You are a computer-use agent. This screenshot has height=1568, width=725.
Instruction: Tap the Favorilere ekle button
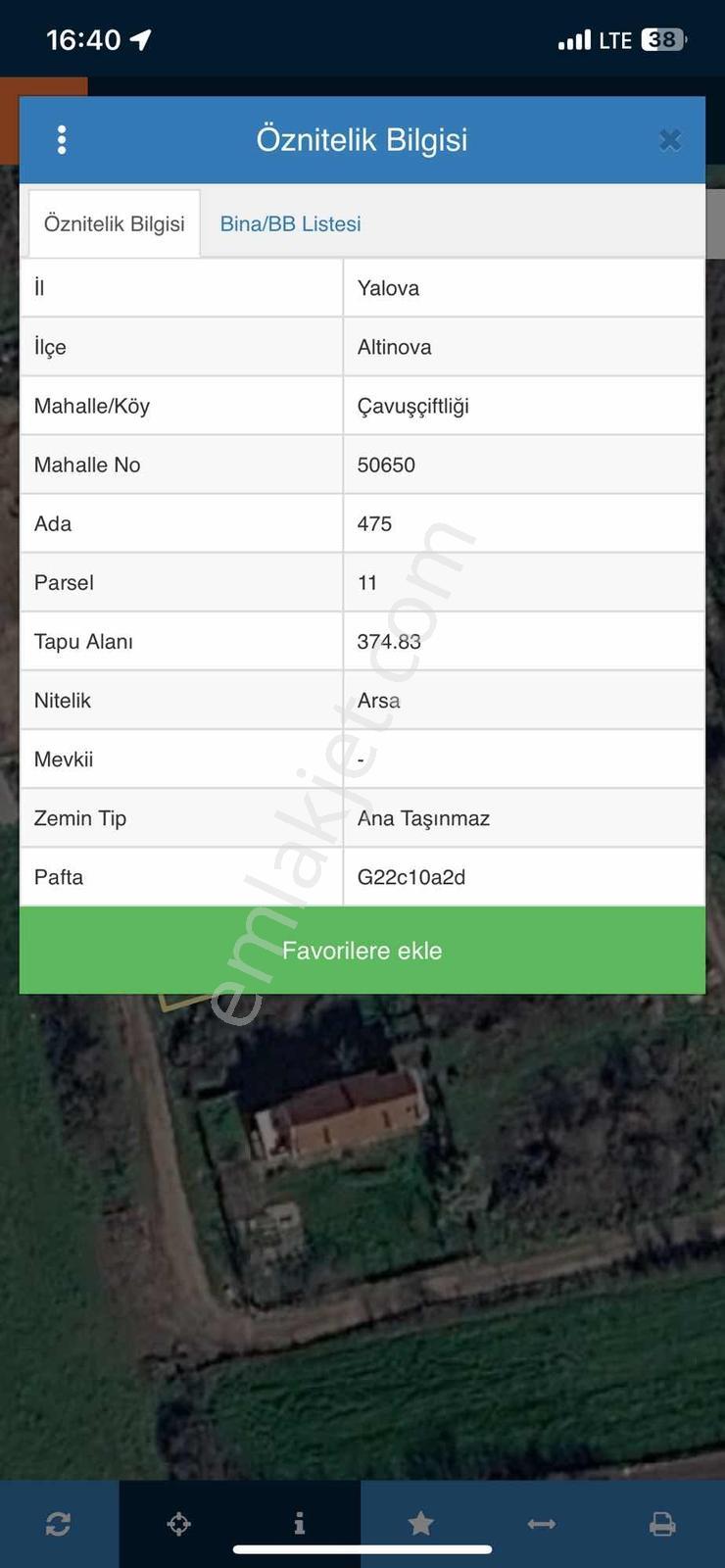click(362, 951)
